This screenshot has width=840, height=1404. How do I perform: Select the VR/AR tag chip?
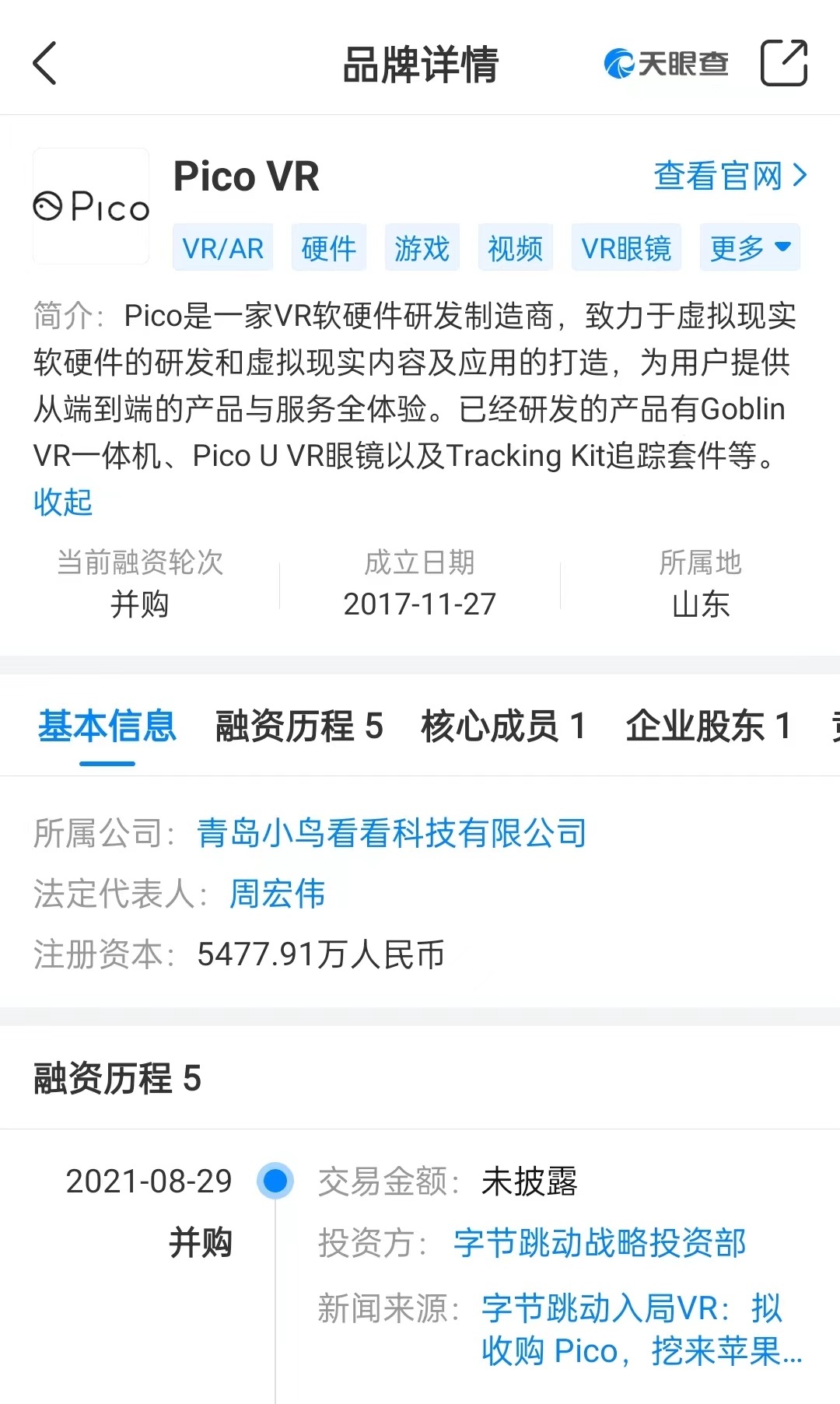pos(222,248)
